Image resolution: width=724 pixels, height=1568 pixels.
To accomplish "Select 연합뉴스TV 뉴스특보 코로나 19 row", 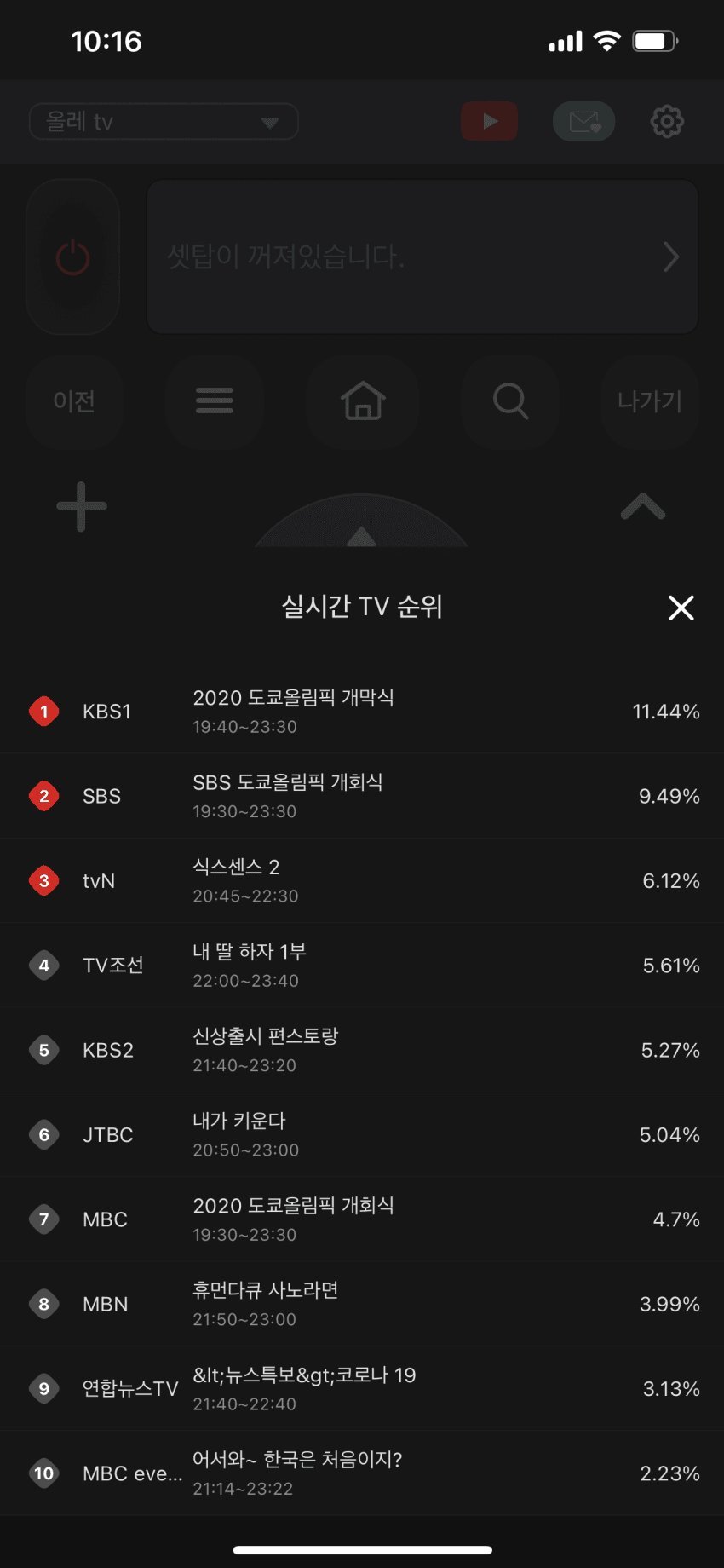I will 362,1388.
